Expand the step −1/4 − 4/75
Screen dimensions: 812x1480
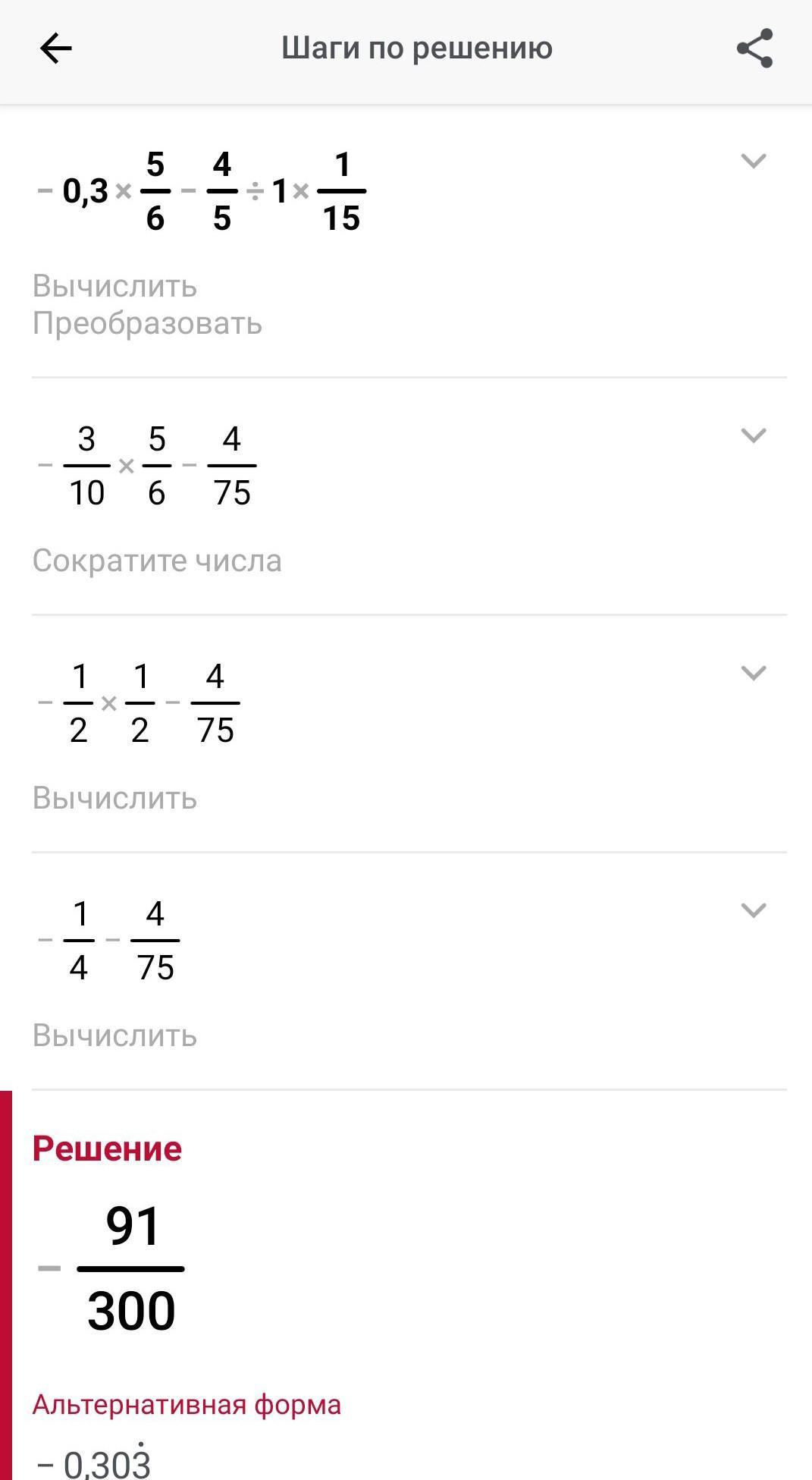pos(753,910)
